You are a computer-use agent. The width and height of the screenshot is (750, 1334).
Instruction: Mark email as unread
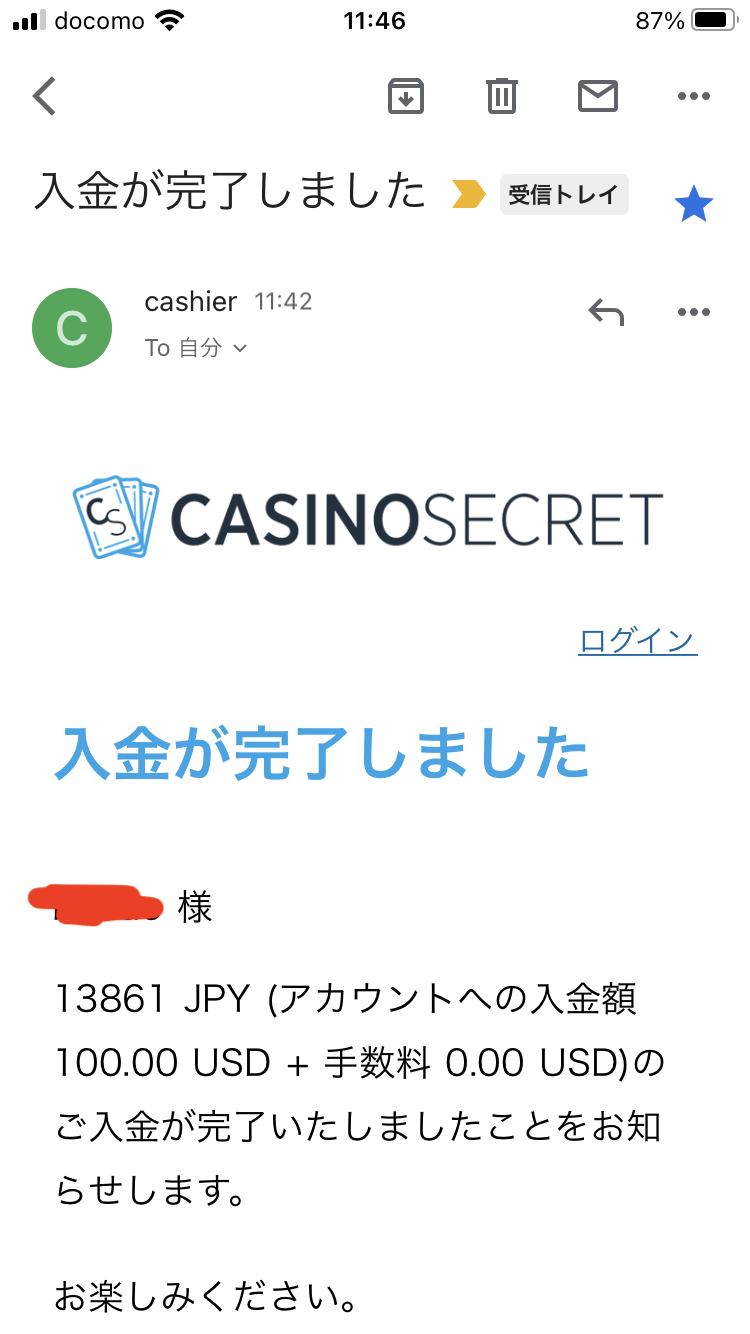[x=598, y=97]
